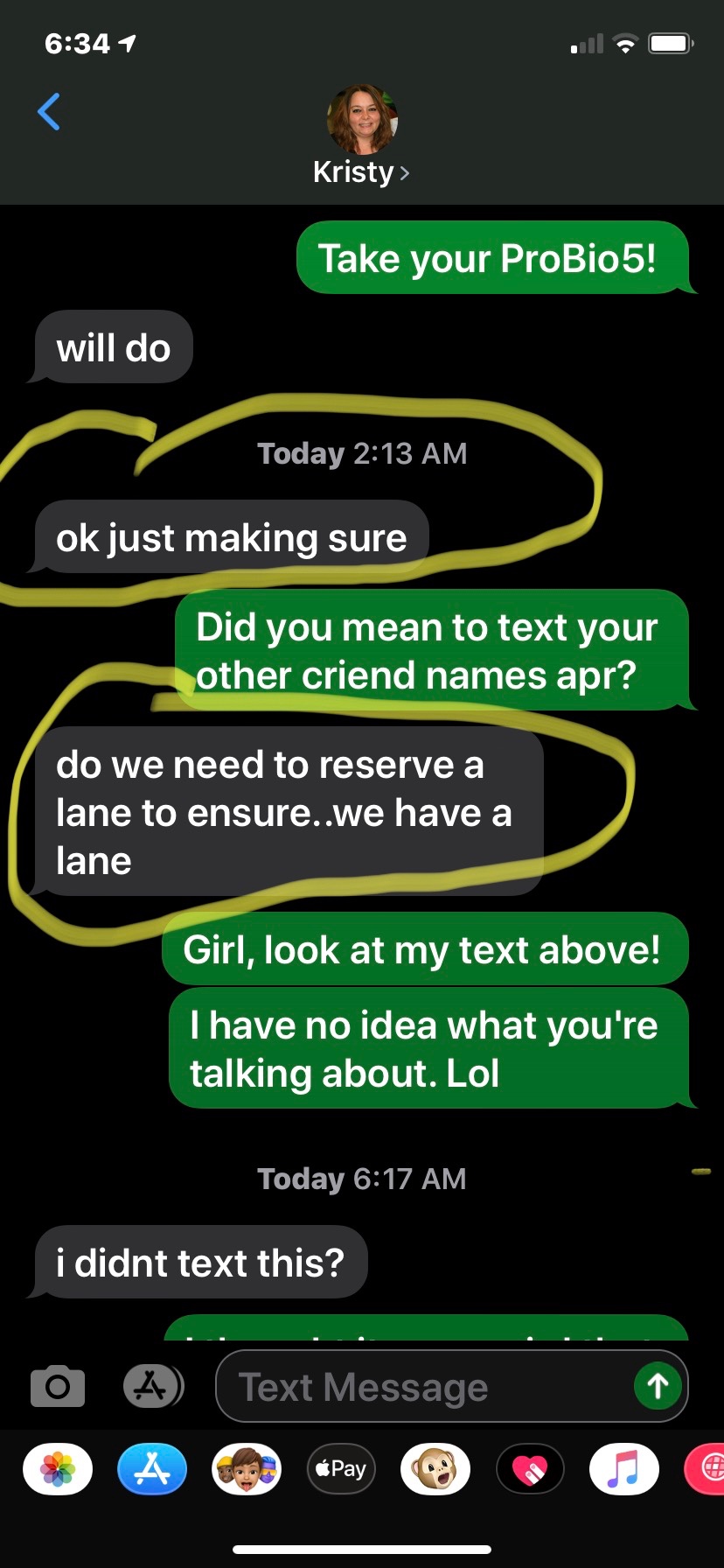Open Apple Pay in the app drawer
The image size is (724, 1568).
pyautogui.click(x=341, y=1469)
